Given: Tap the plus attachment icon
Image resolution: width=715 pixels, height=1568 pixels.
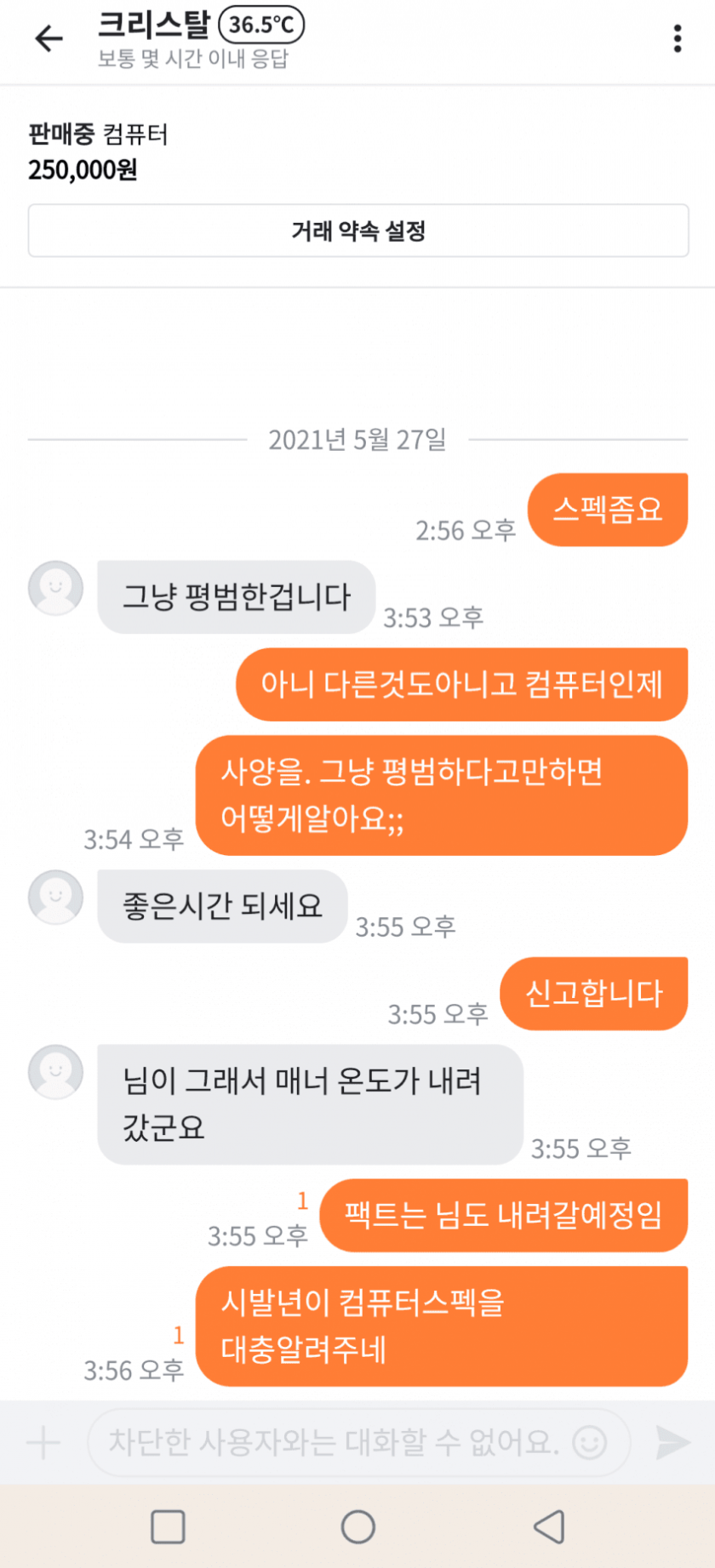Looking at the screenshot, I should click(x=43, y=1443).
